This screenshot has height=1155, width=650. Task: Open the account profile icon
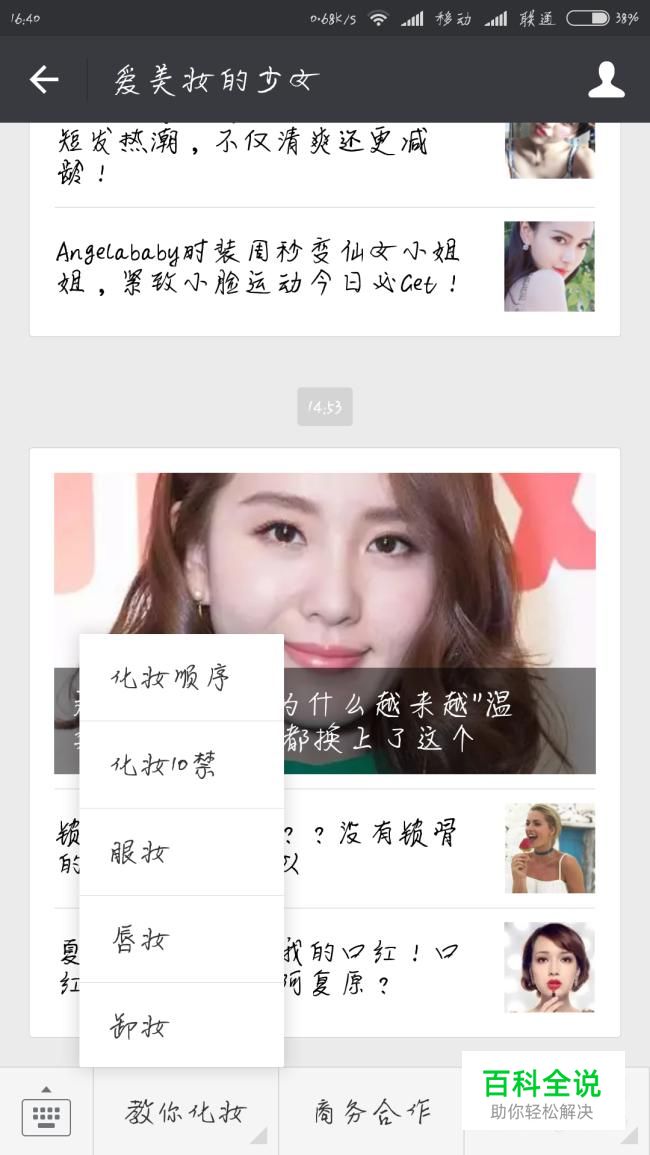606,80
